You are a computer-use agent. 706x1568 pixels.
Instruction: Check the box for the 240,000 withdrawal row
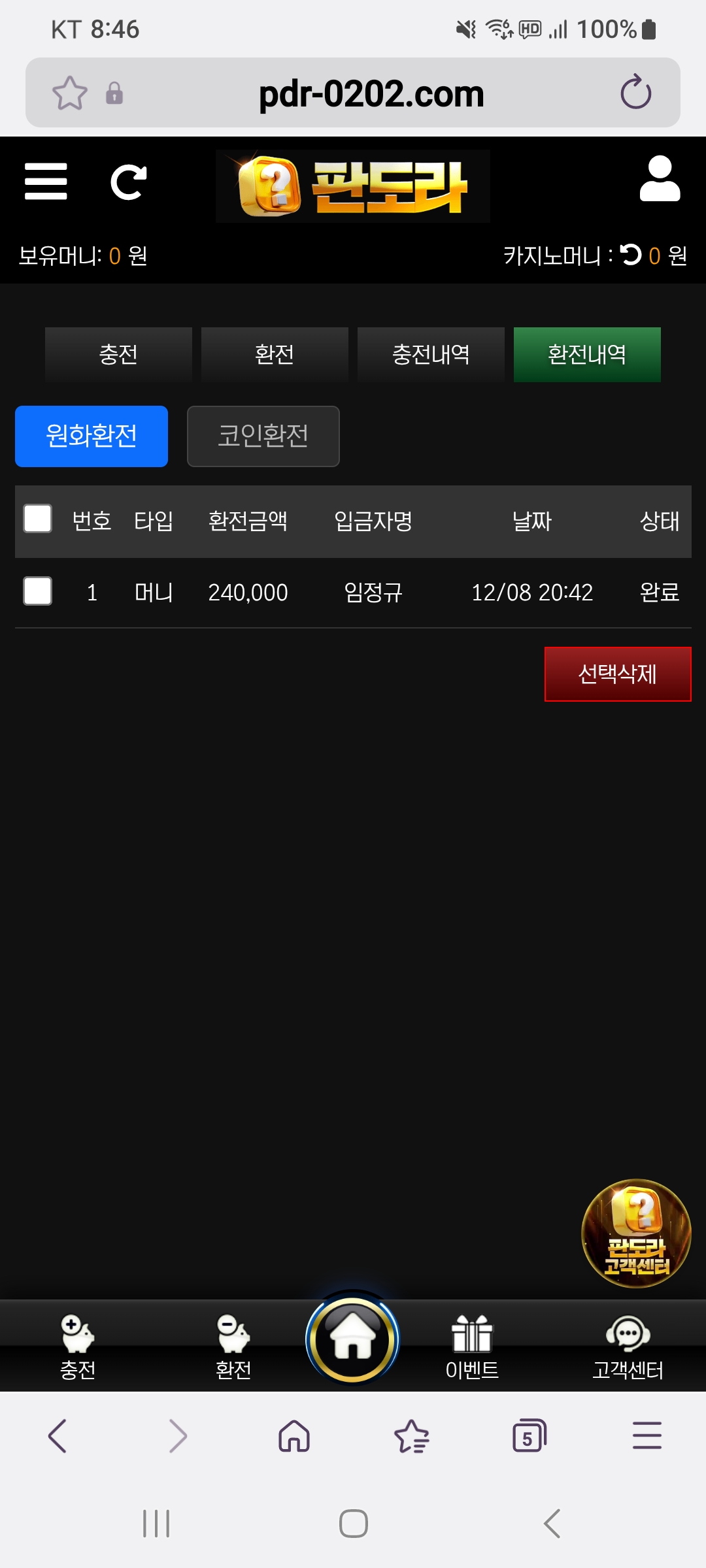click(38, 591)
